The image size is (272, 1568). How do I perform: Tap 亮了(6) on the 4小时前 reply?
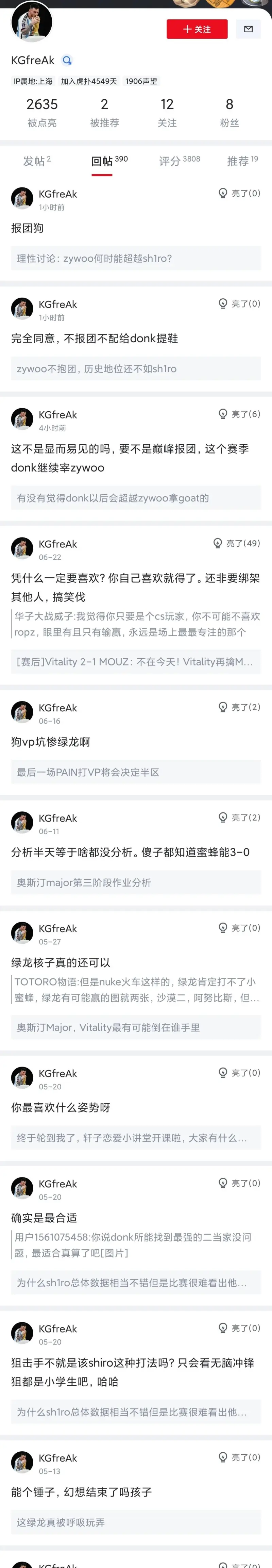[239, 414]
